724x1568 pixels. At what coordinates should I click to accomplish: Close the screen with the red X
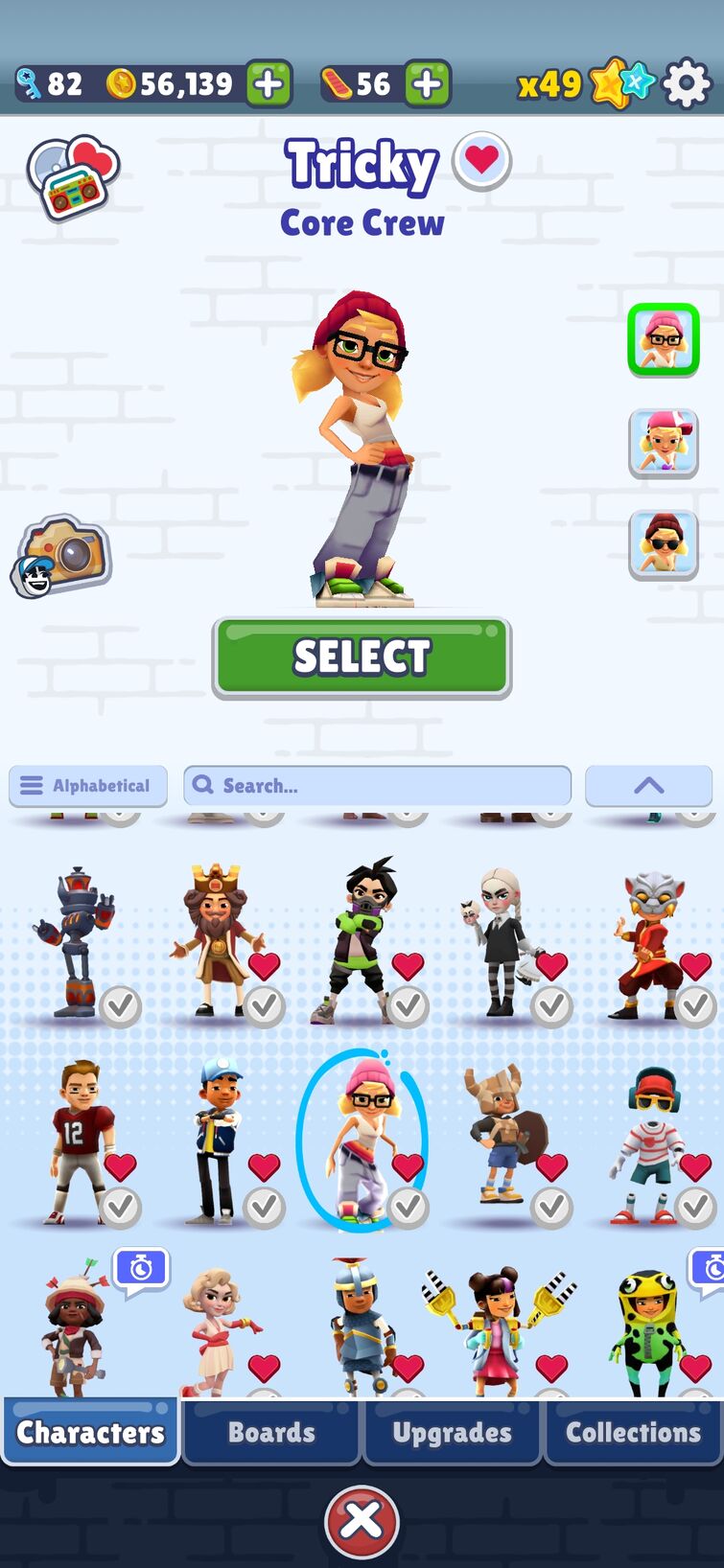tap(362, 1520)
